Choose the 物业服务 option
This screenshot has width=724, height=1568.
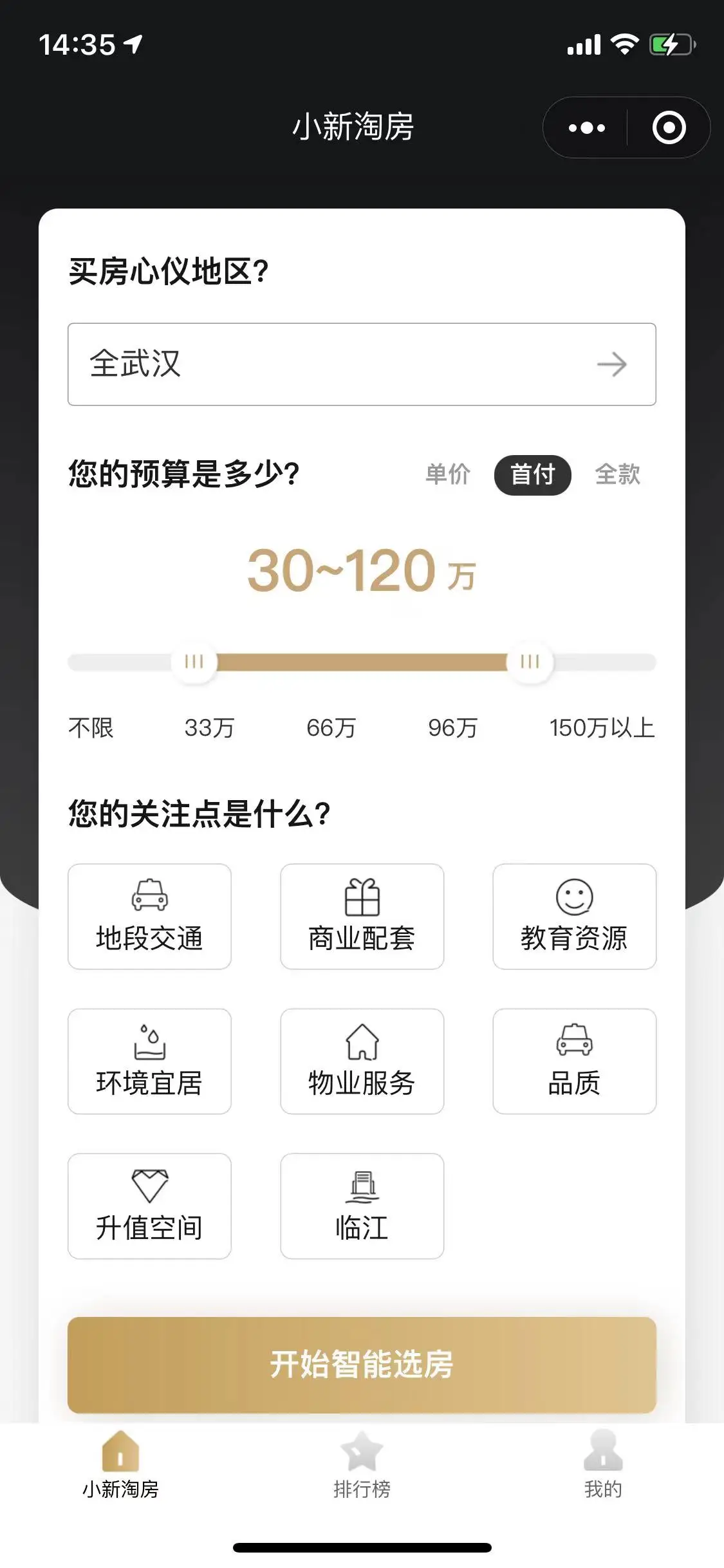(x=362, y=1061)
